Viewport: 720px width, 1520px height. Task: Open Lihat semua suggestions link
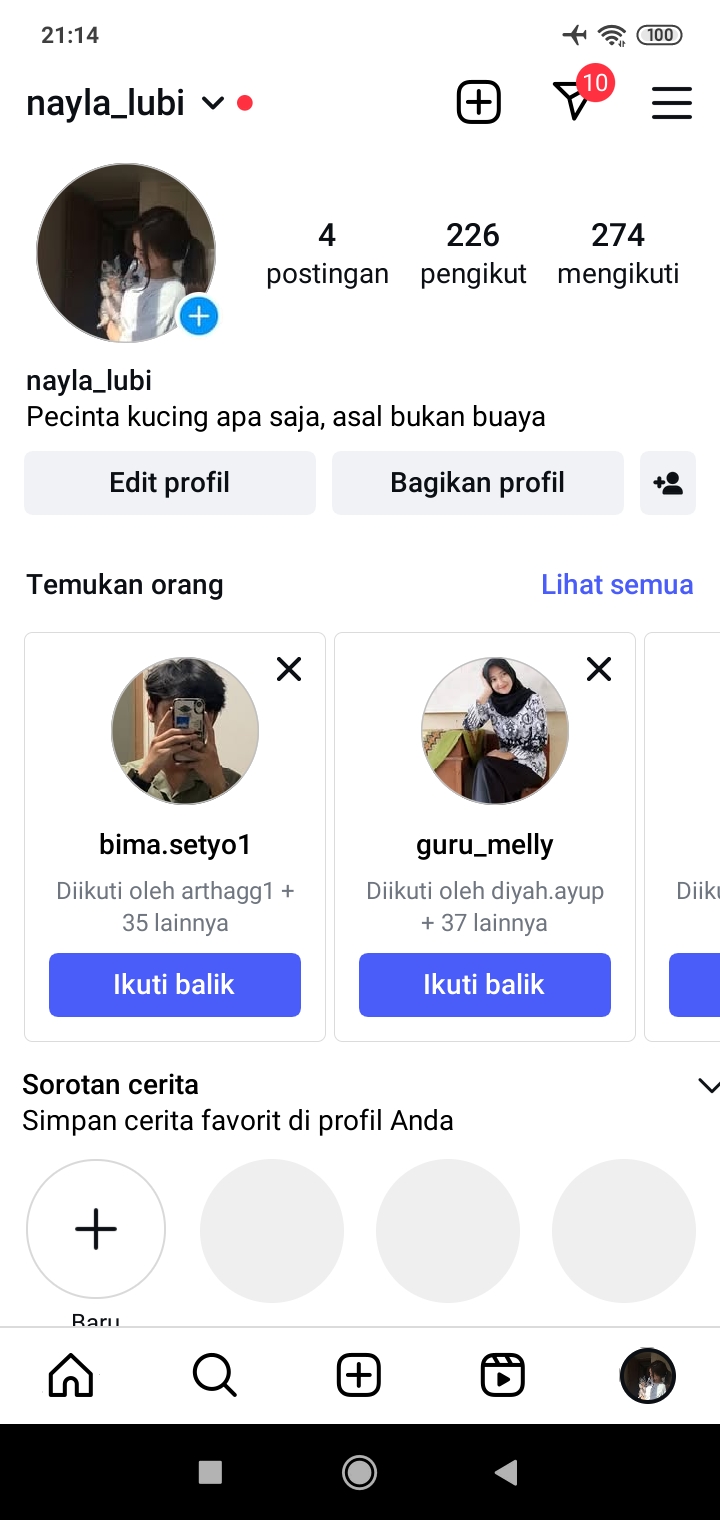[x=616, y=584]
